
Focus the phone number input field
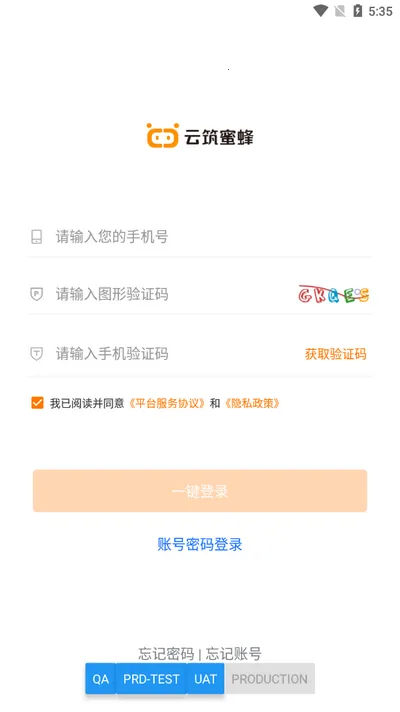[200, 237]
